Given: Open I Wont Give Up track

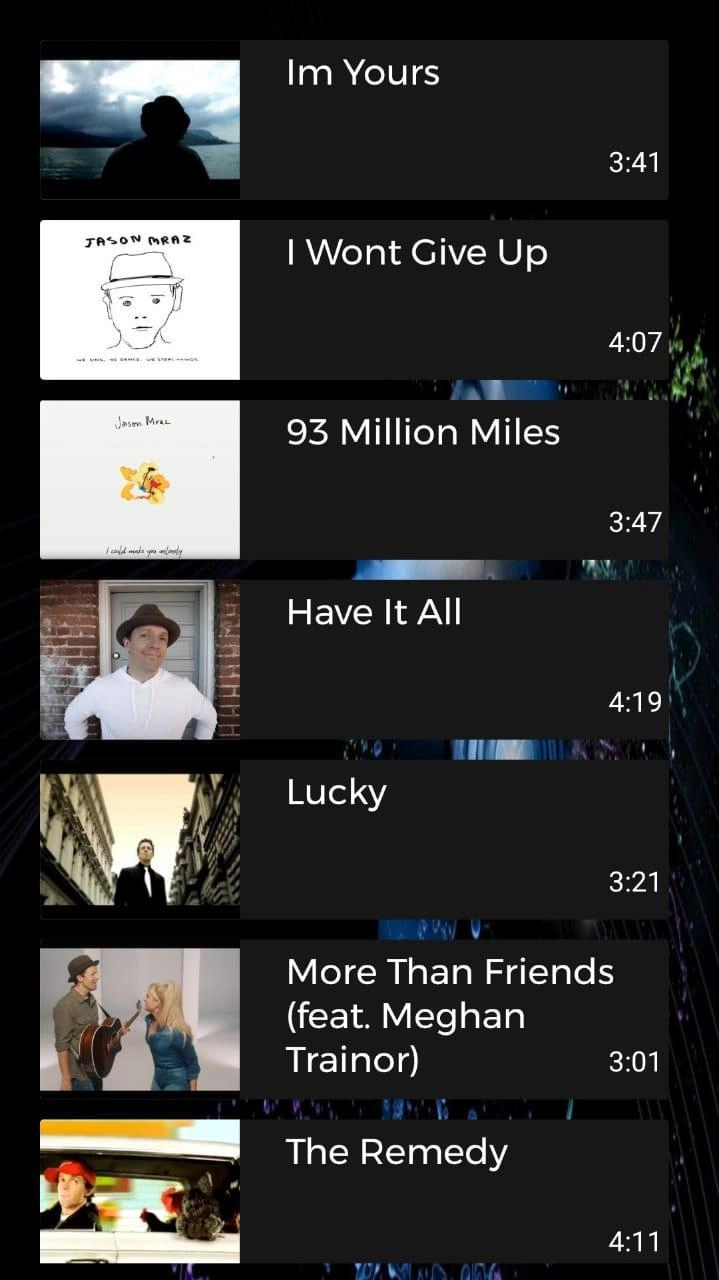Looking at the screenshot, I should [354, 300].
